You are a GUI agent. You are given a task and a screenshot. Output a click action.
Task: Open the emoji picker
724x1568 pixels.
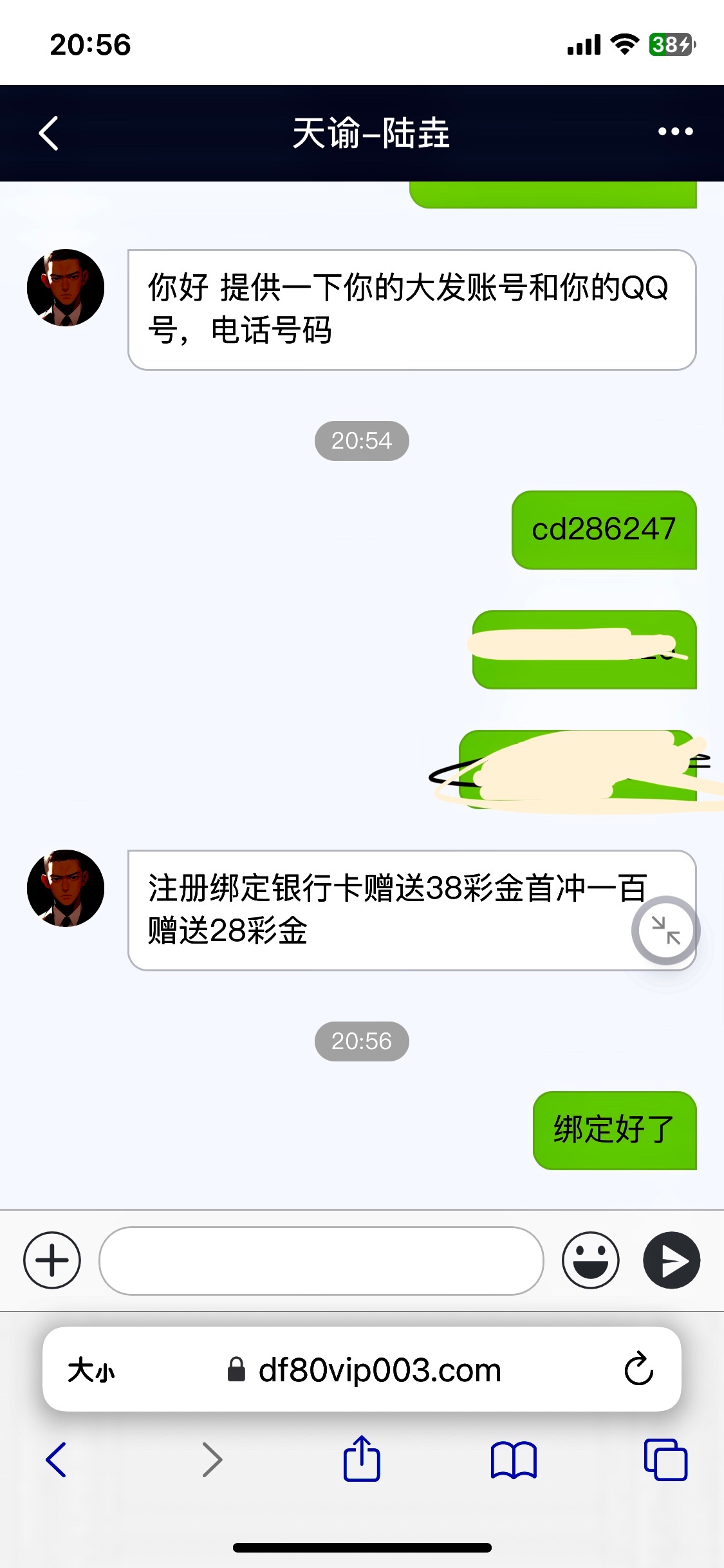[x=590, y=1260]
